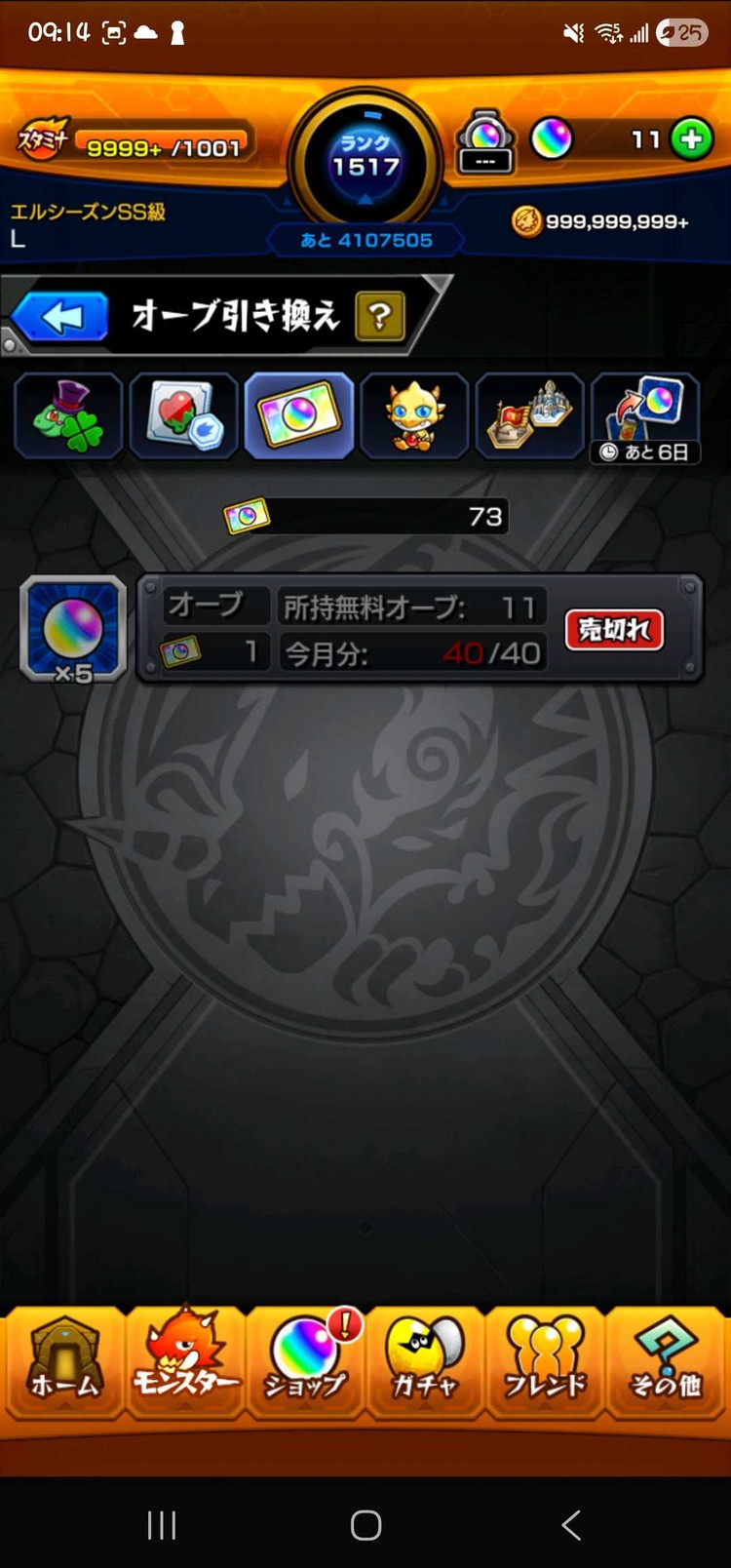731x1568 pixels.
Task: Open the orb exchange help question mark
Action: pyautogui.click(x=380, y=316)
